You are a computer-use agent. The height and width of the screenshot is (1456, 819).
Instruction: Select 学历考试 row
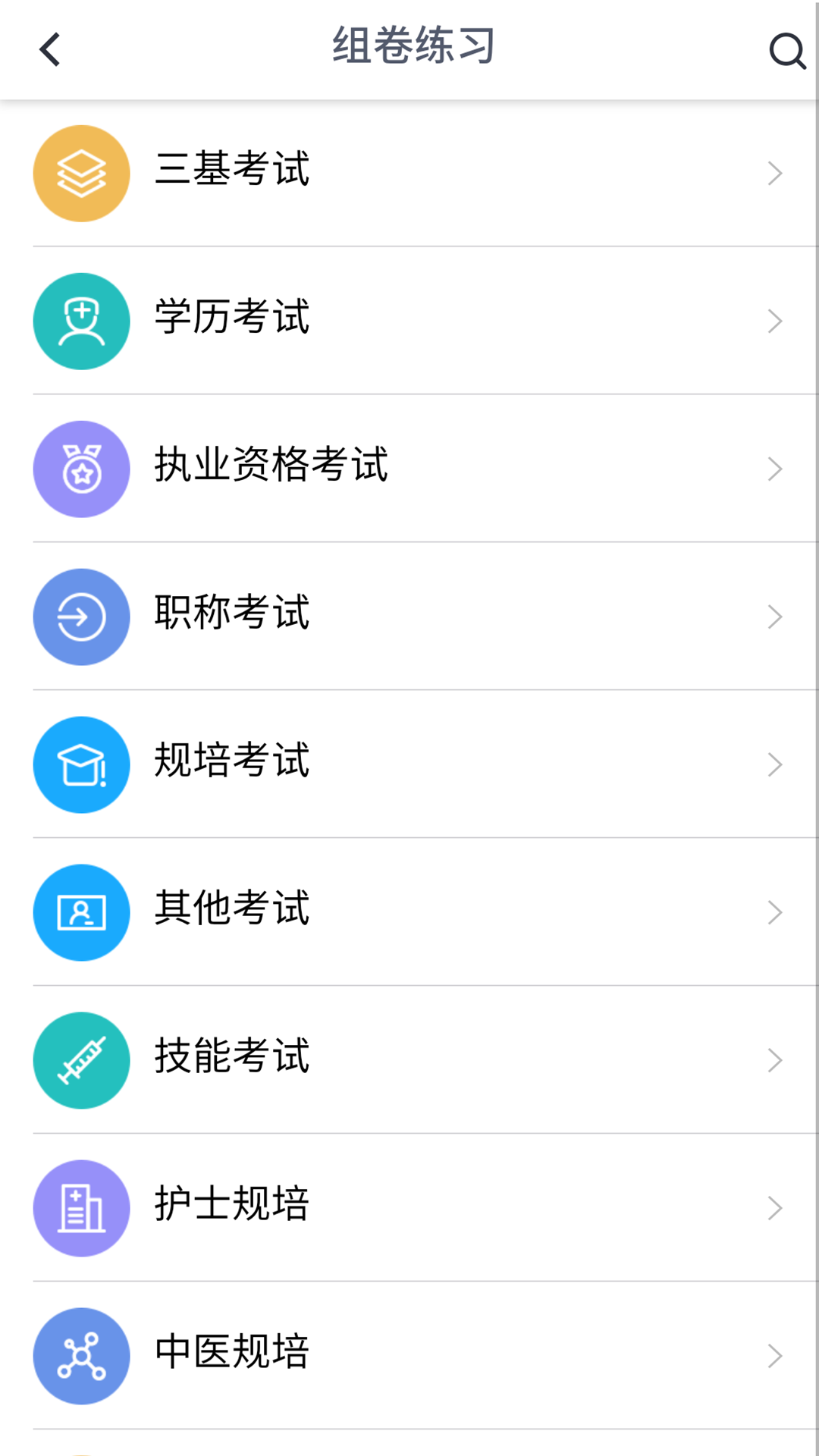click(409, 321)
